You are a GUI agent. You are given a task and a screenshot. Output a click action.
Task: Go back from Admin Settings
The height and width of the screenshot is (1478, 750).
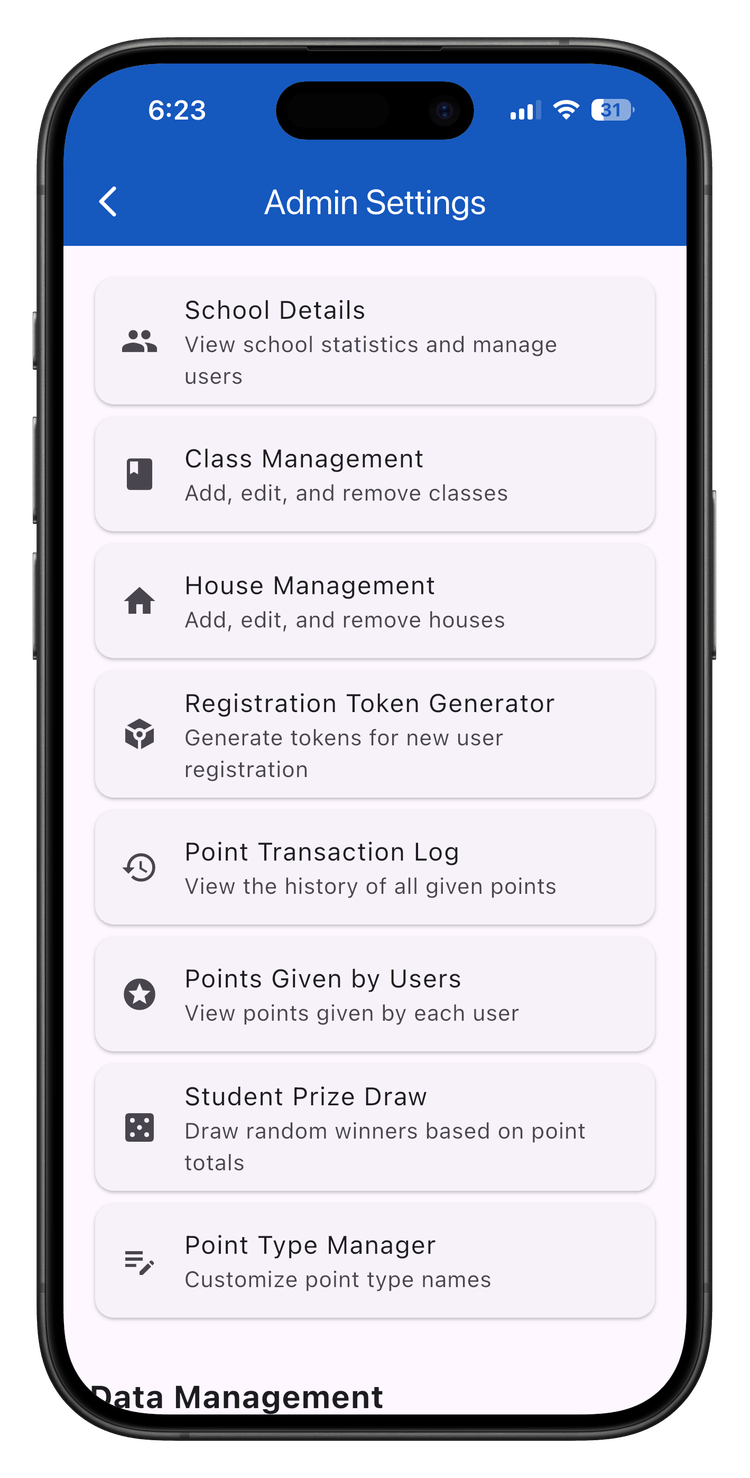click(108, 202)
